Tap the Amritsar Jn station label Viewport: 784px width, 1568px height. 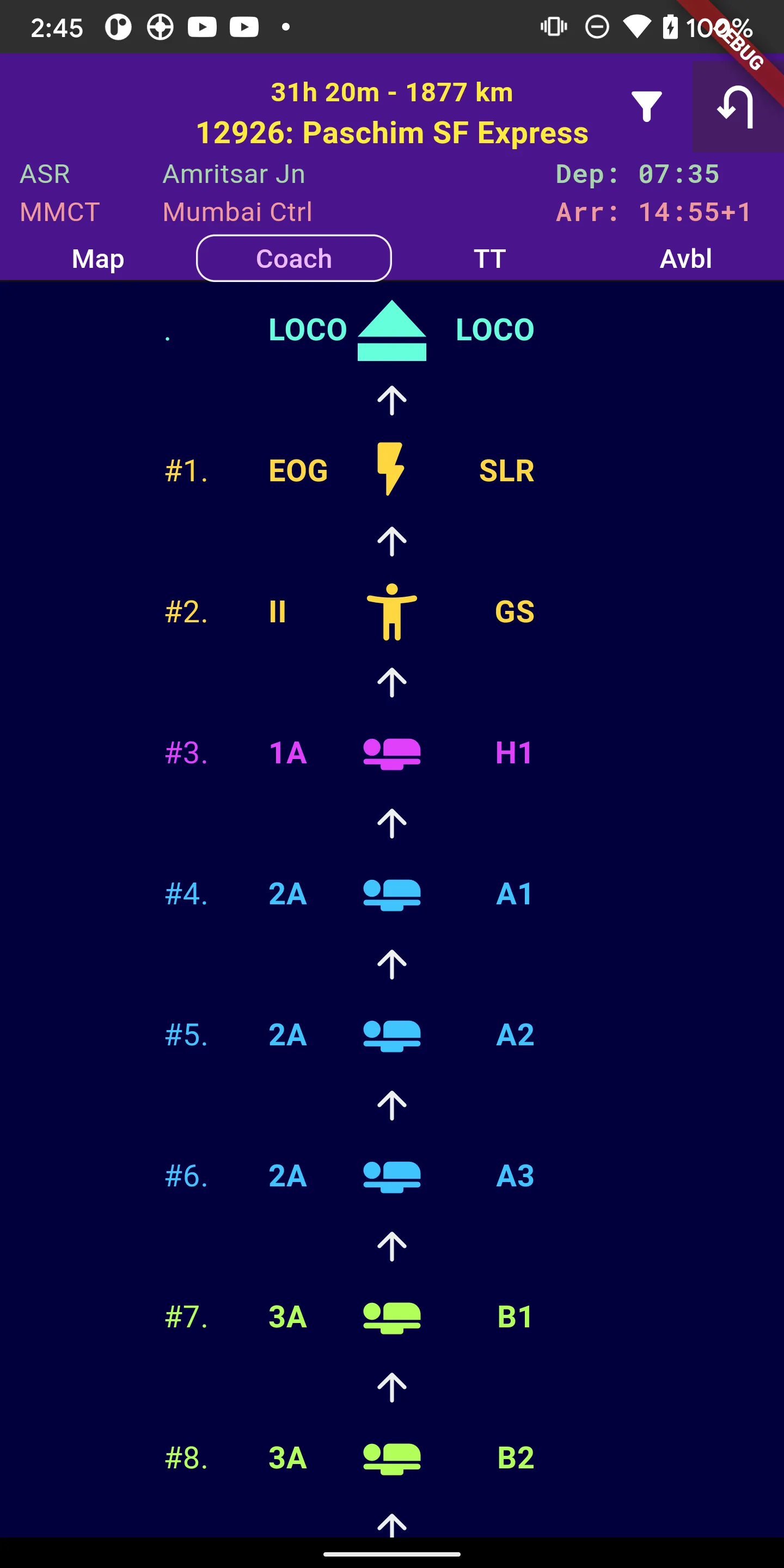(234, 174)
